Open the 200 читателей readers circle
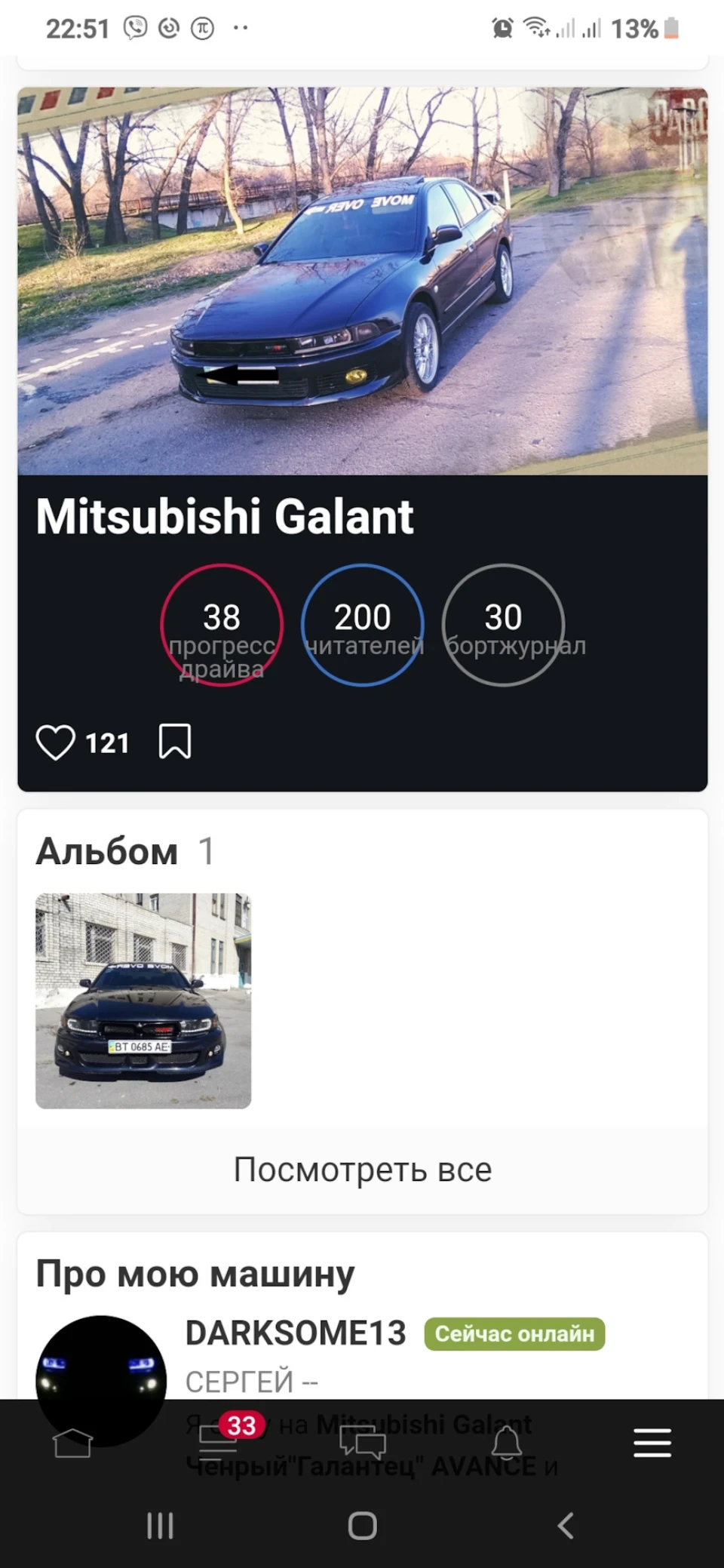This screenshot has width=724, height=1568. click(363, 625)
